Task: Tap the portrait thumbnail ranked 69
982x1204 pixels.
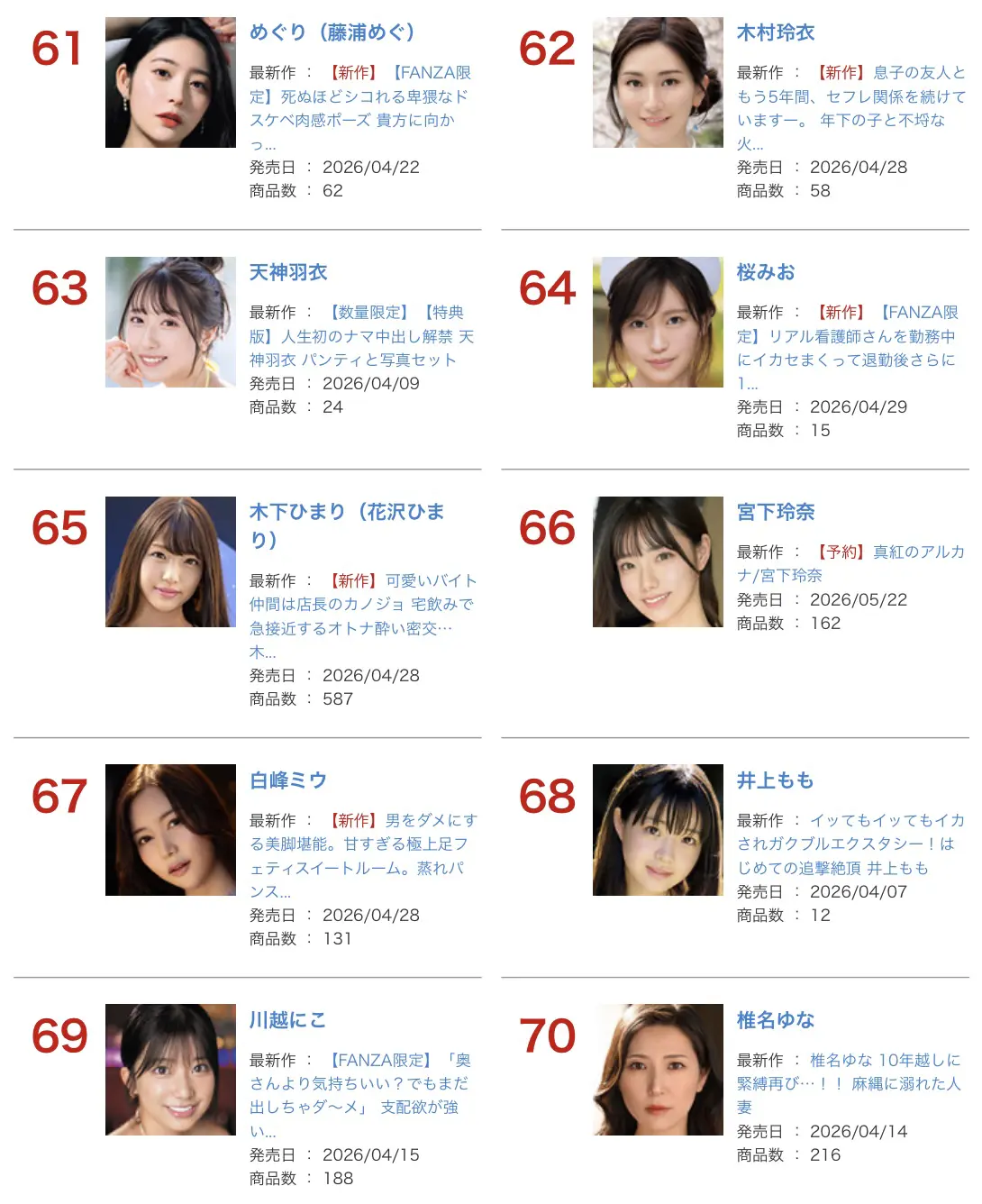Action: coord(170,1070)
